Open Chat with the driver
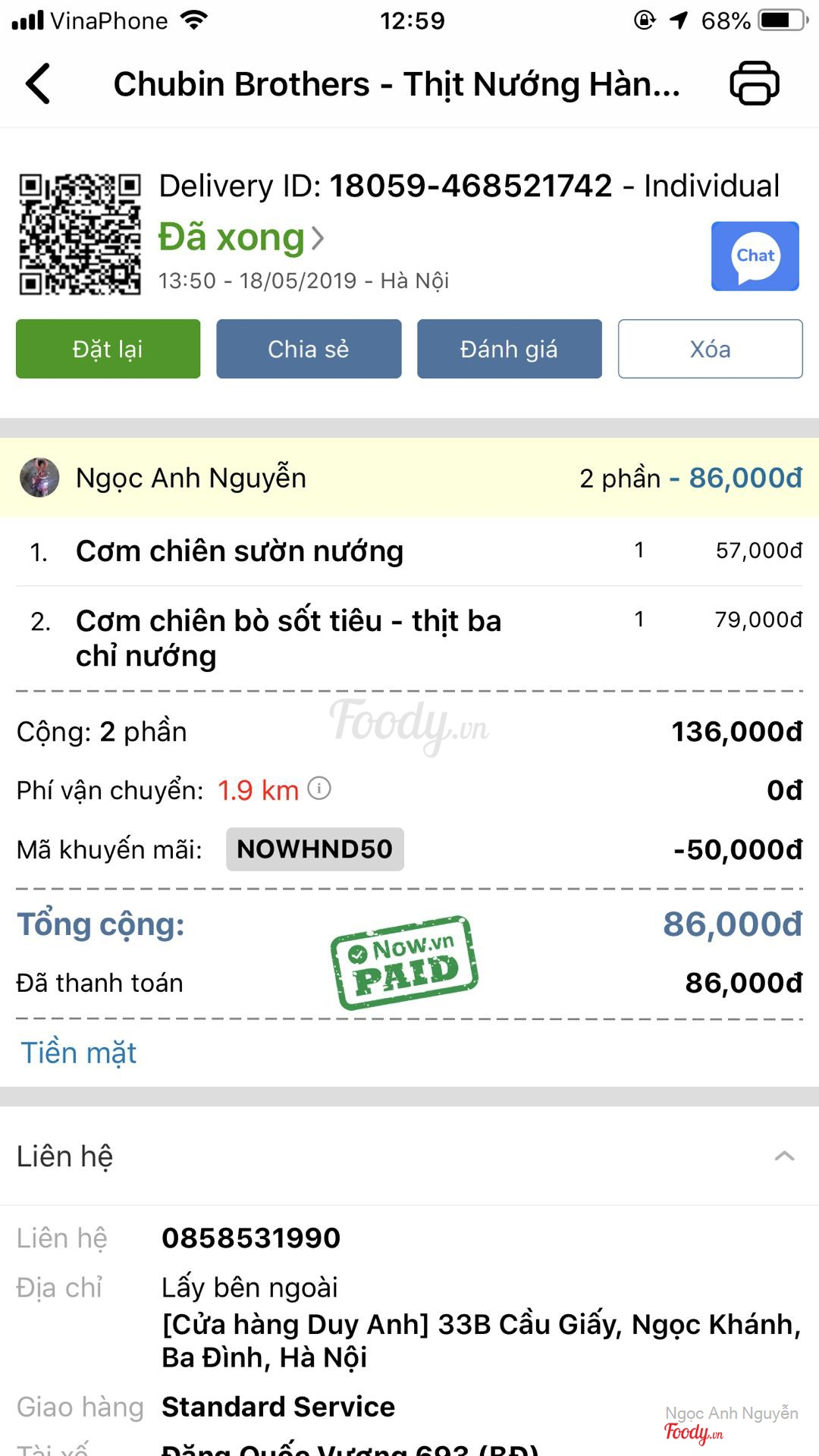Image resolution: width=819 pixels, height=1456 pixels. (755, 256)
